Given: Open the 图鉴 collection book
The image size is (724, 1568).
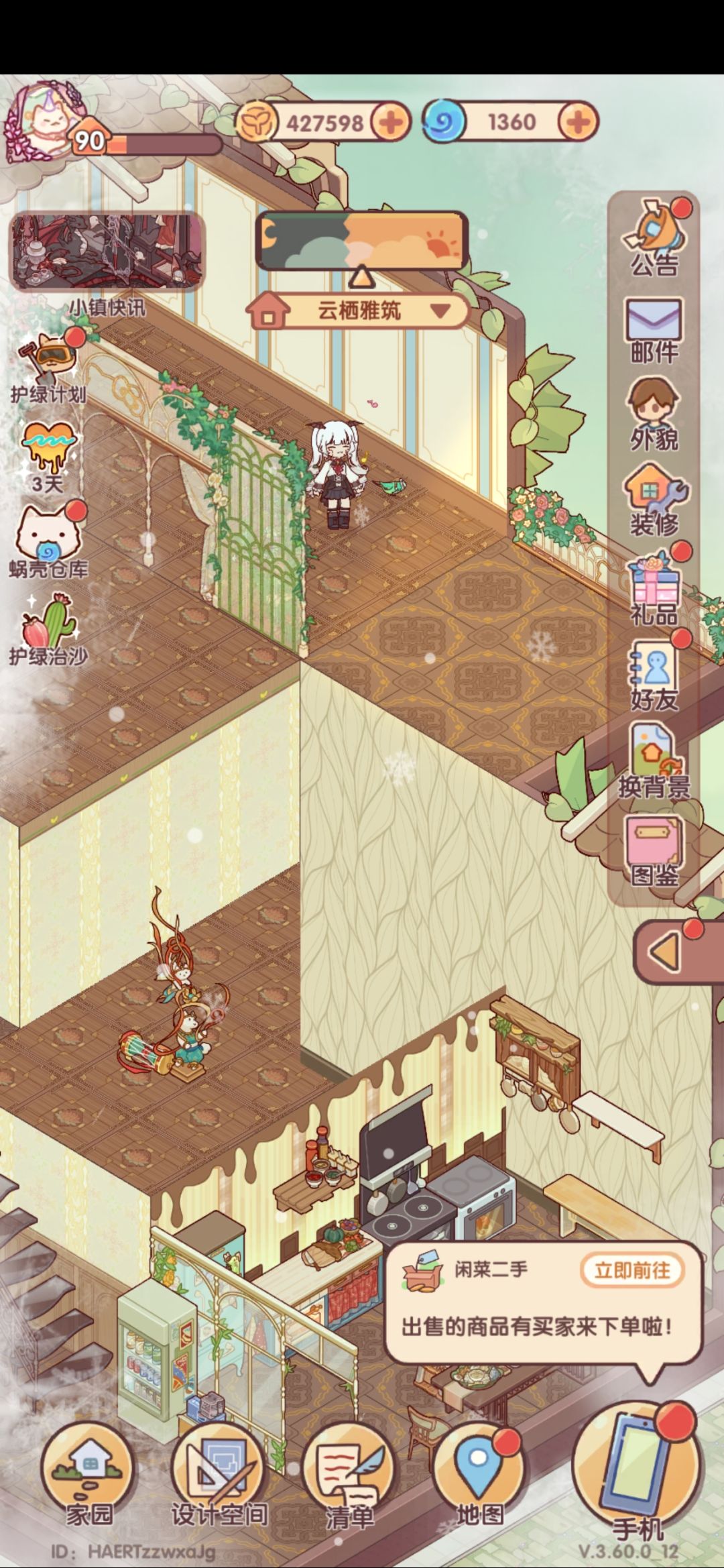Looking at the screenshot, I should tap(654, 849).
